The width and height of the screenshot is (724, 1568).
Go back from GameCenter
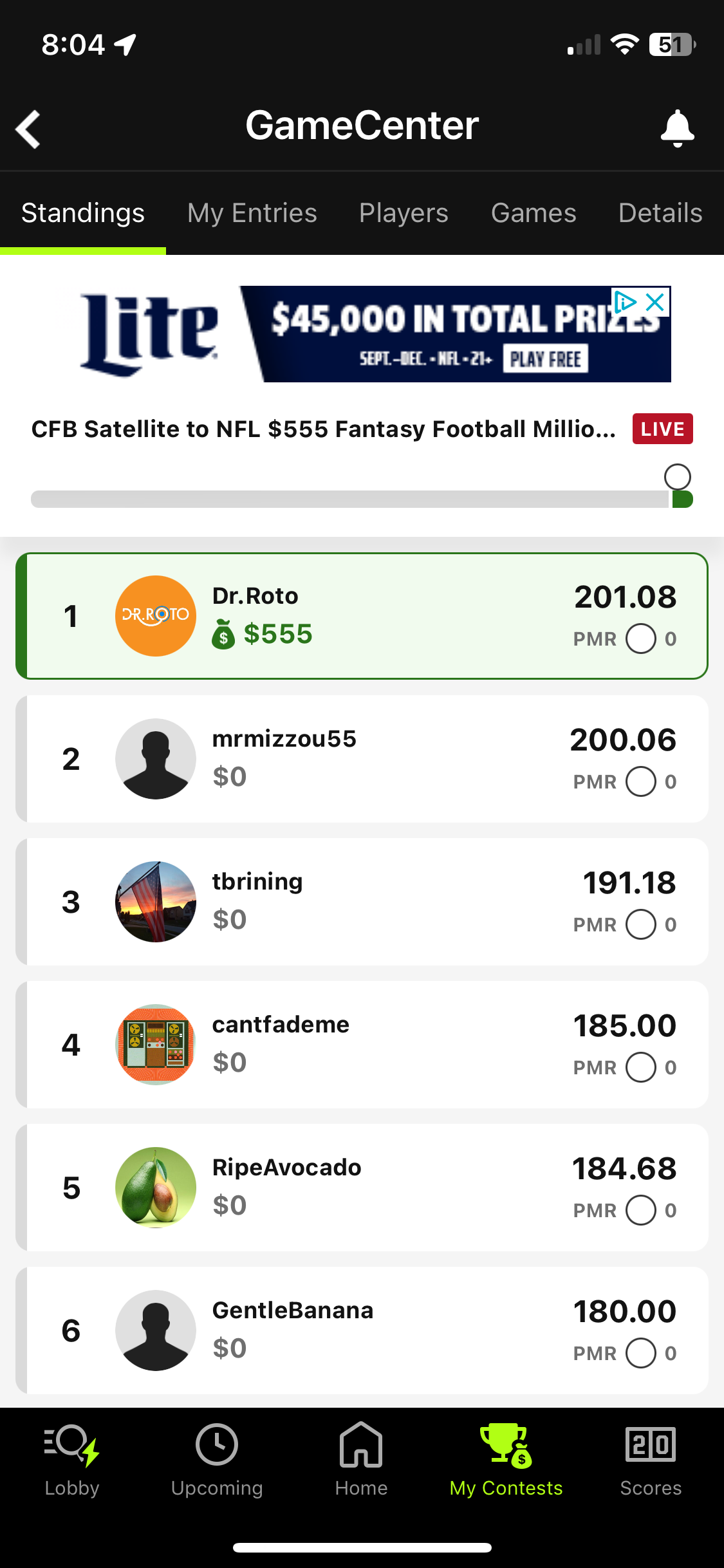tap(29, 129)
